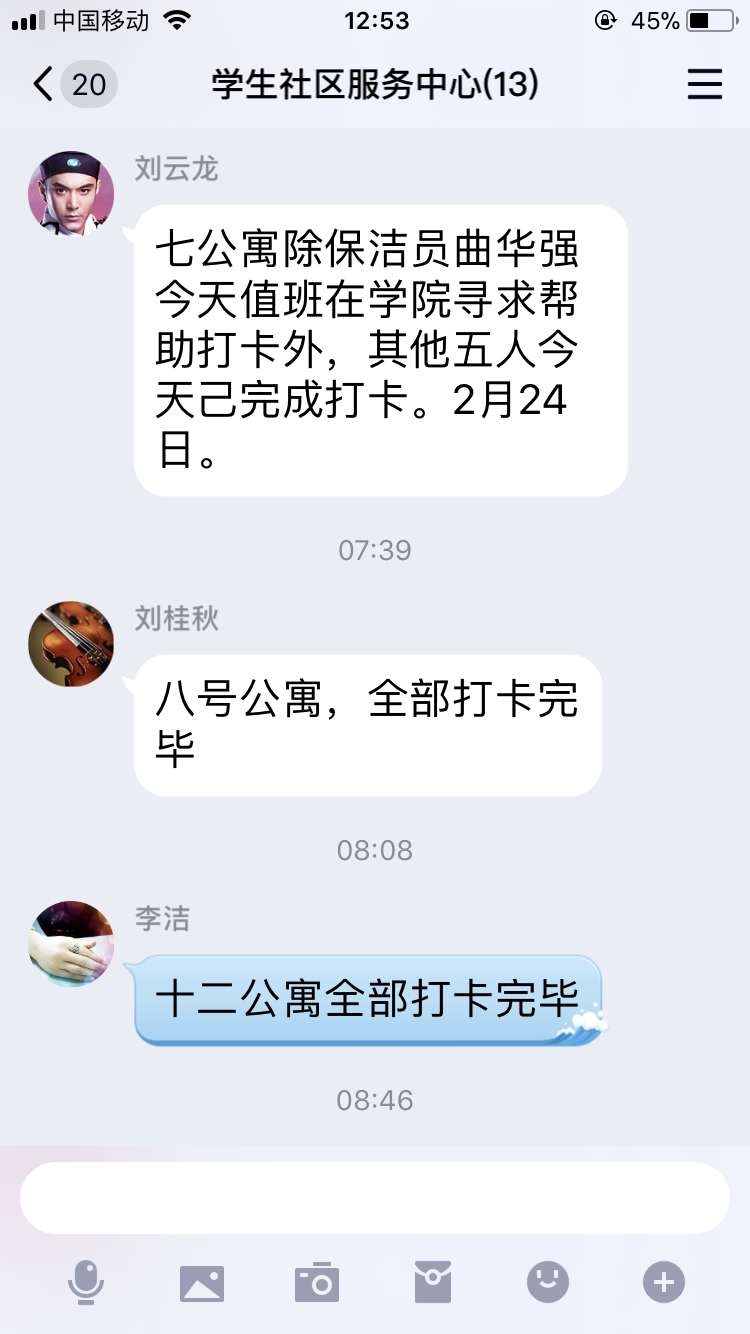Image resolution: width=750 pixels, height=1334 pixels.
Task: Launch the camera to take a photo
Action: (317, 1282)
